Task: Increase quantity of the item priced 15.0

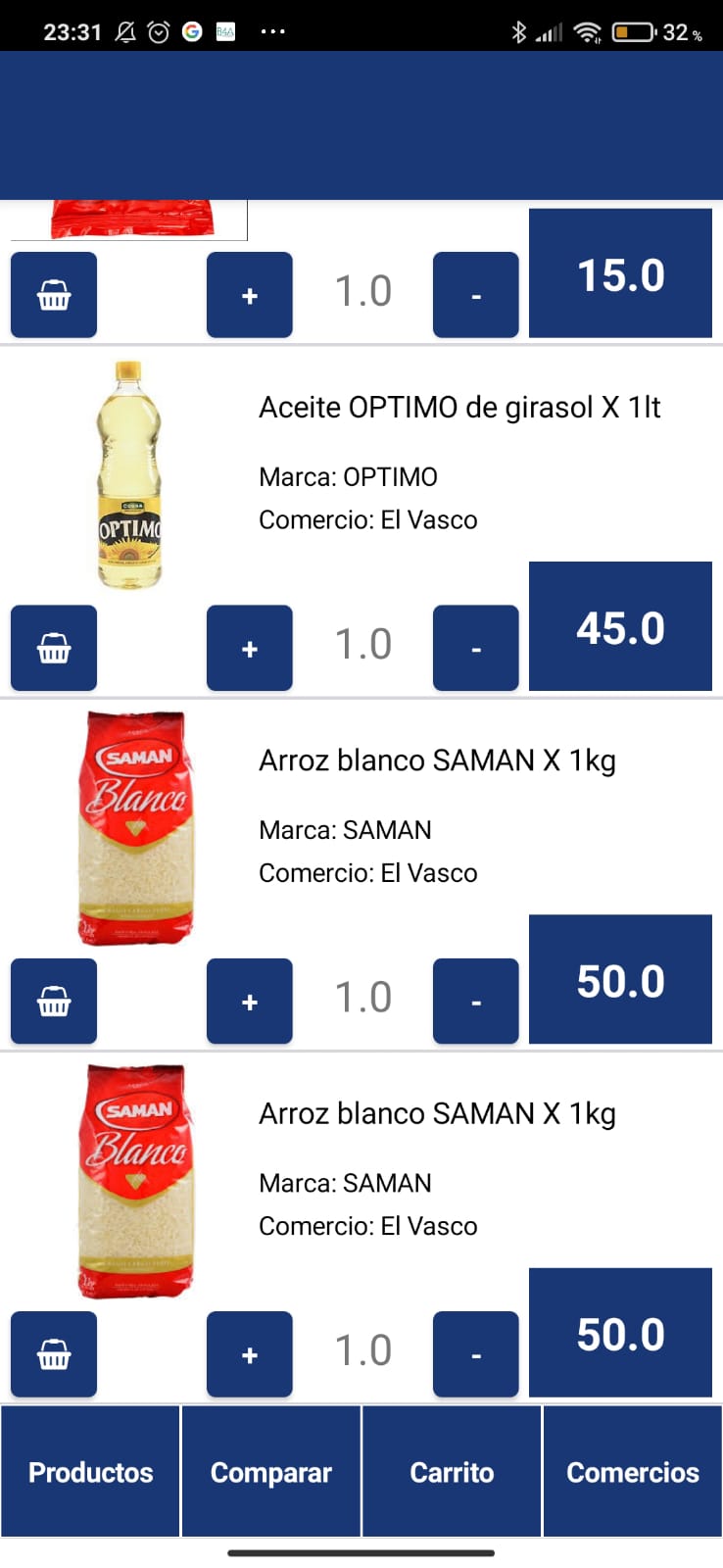Action: pos(250,295)
